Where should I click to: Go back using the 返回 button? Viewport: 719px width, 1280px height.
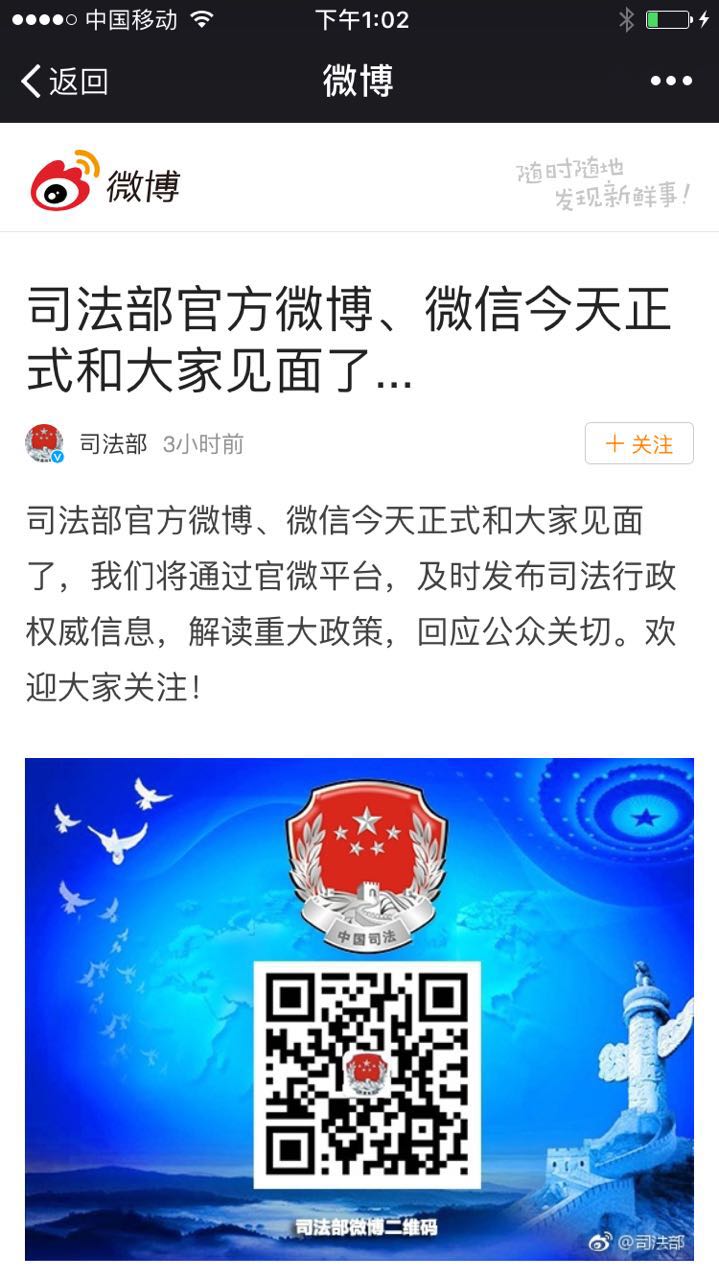[x=65, y=81]
